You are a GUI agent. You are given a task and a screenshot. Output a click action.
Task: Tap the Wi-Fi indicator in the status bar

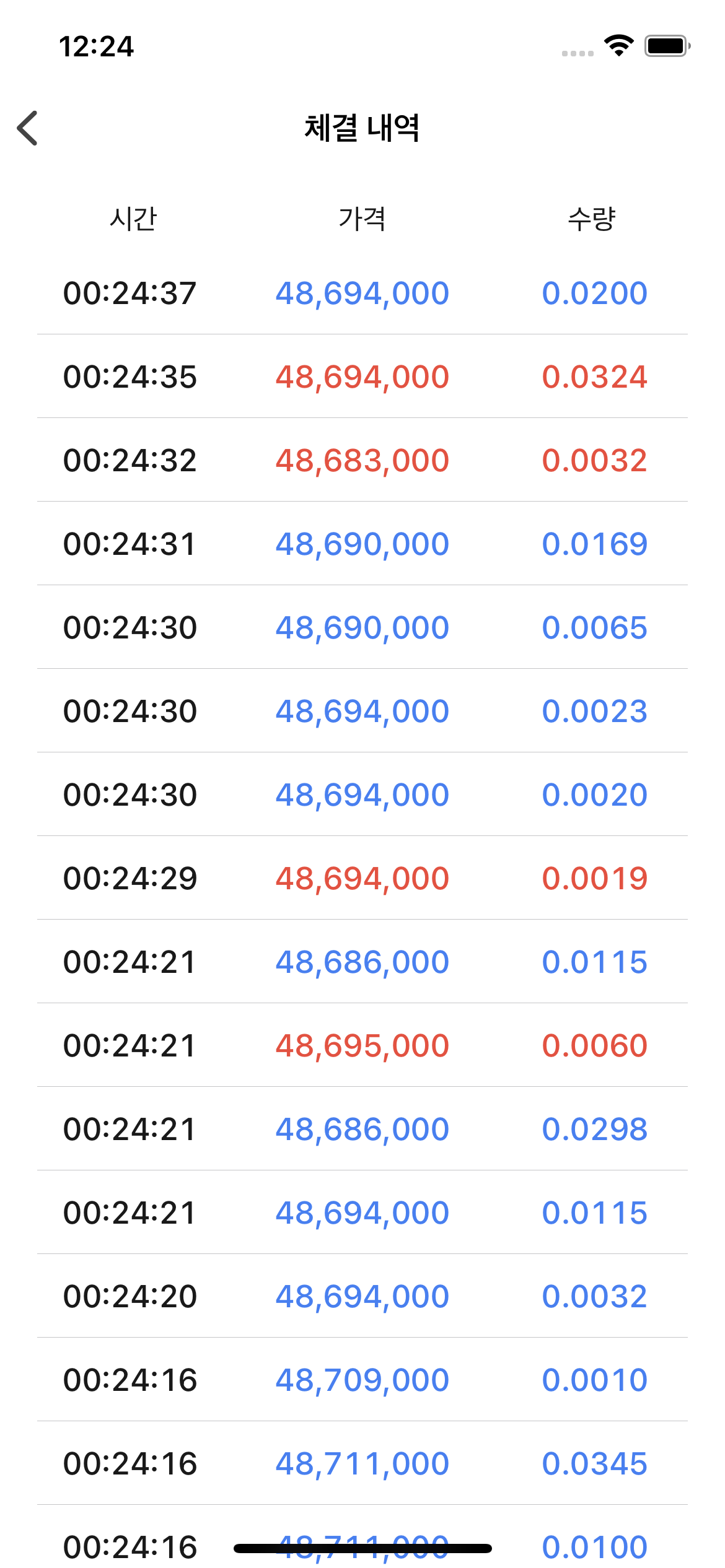pyautogui.click(x=619, y=44)
